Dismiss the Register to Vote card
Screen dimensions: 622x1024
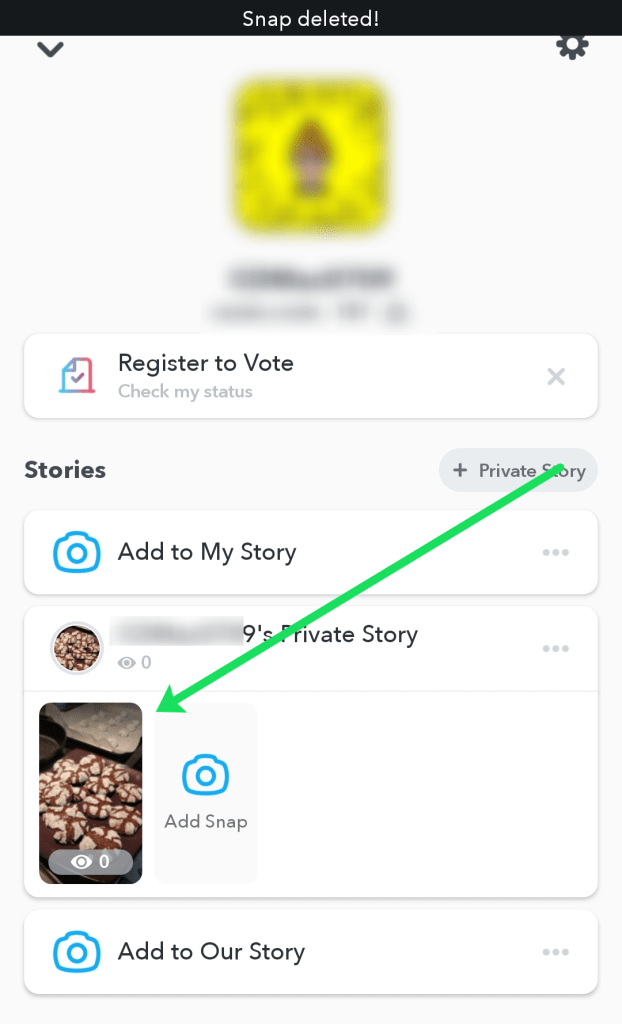click(556, 376)
